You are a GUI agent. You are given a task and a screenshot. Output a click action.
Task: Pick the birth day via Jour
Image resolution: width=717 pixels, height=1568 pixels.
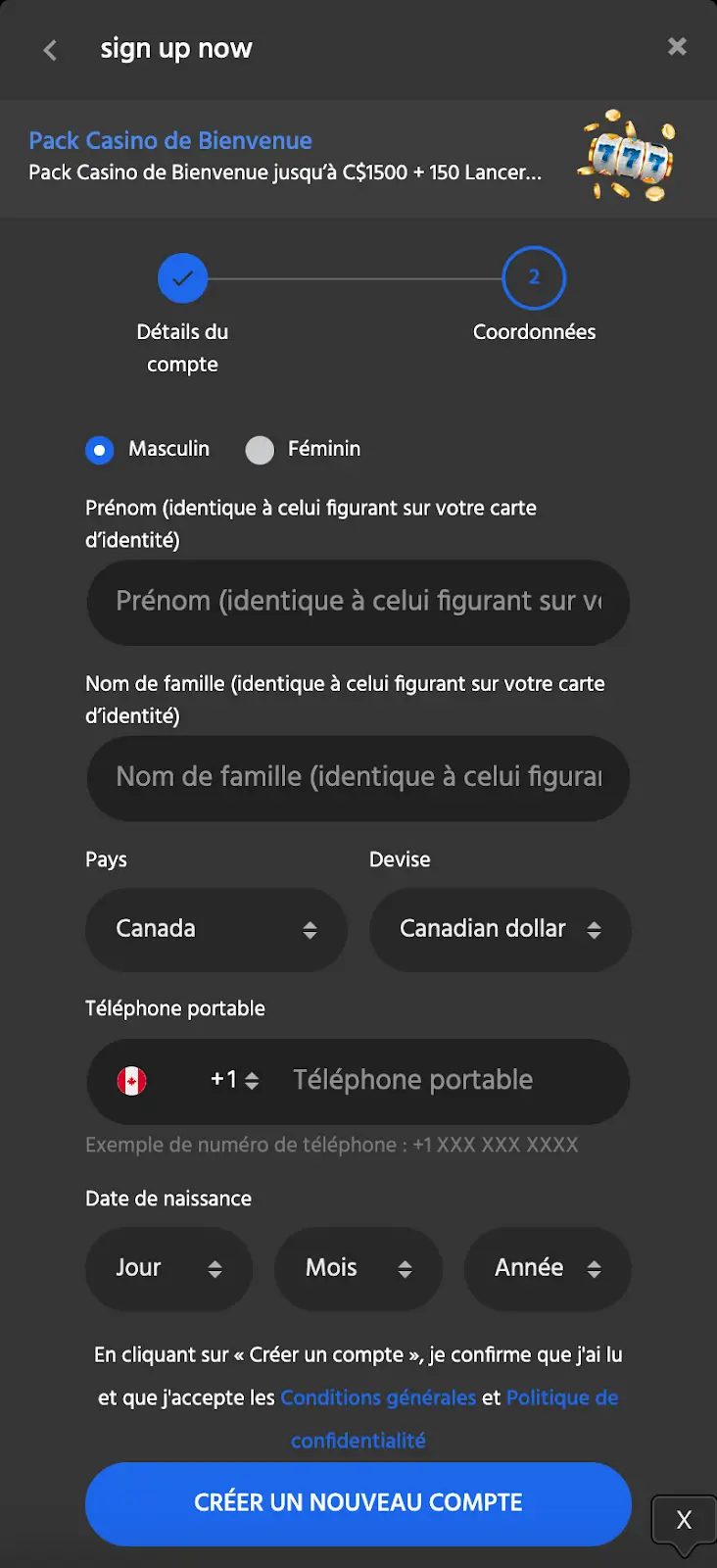point(168,1268)
